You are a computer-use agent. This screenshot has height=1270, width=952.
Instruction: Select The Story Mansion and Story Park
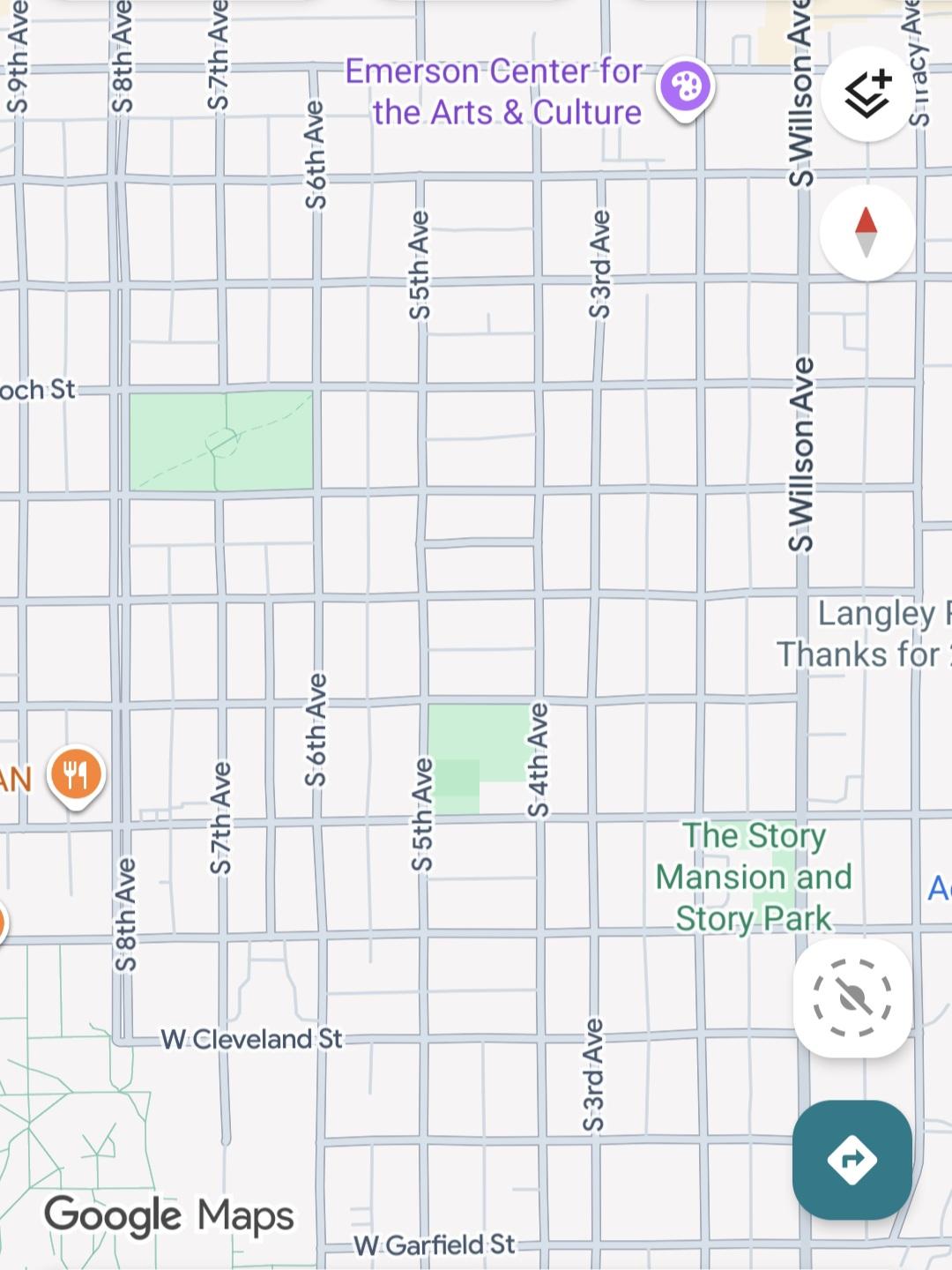tap(754, 877)
